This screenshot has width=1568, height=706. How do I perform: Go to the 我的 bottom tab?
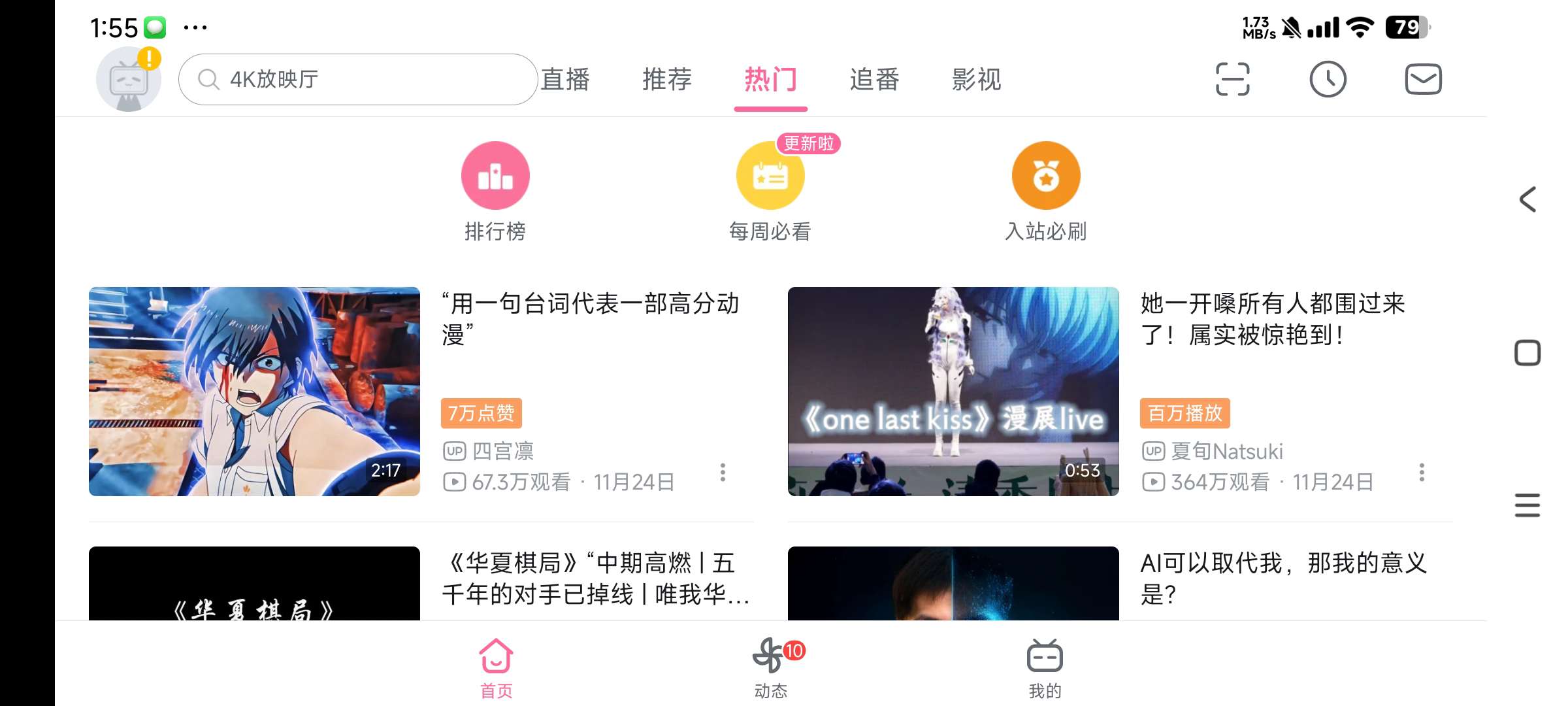tap(1045, 668)
